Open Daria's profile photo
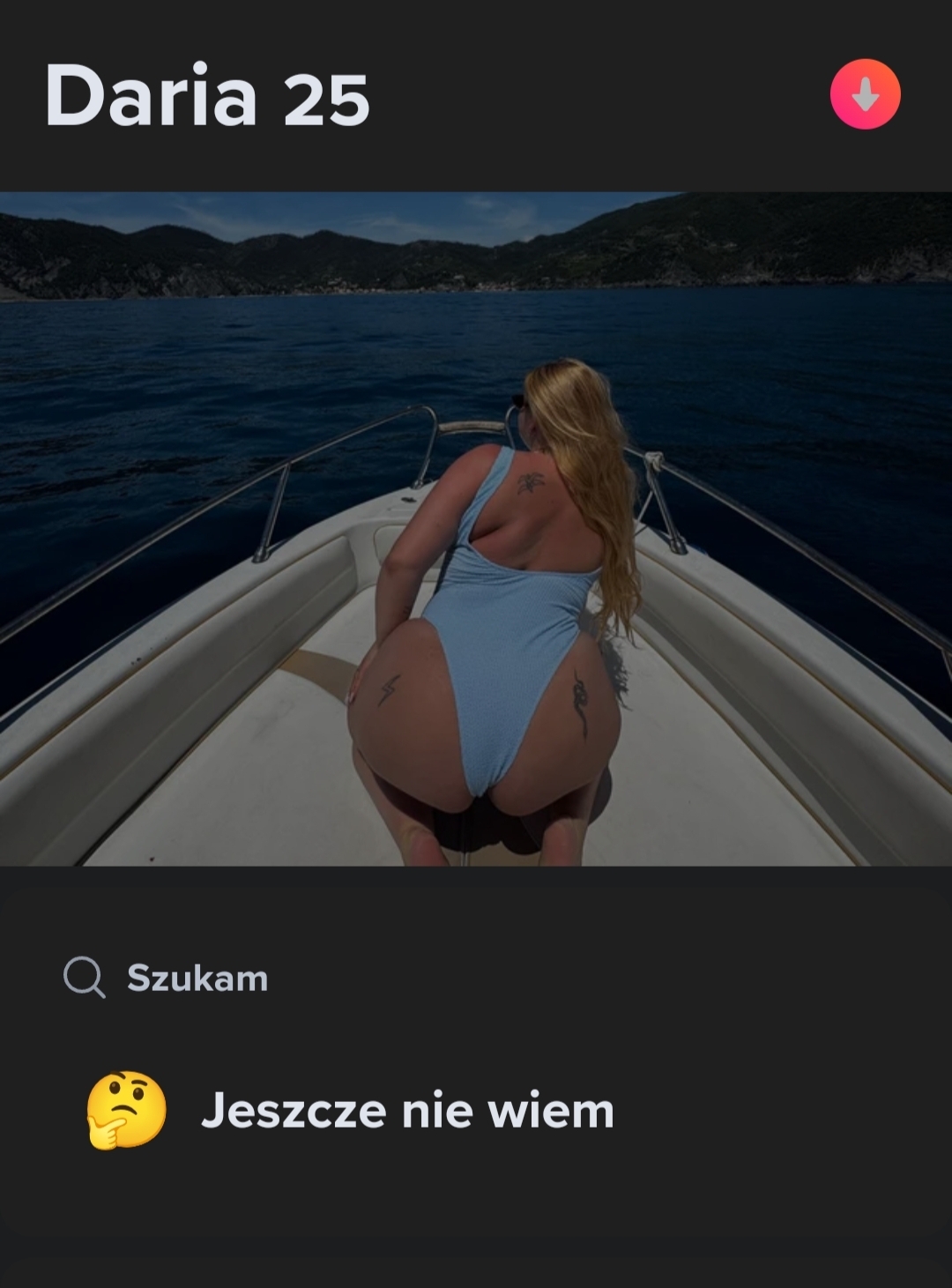The height and width of the screenshot is (1288, 952). [476, 529]
